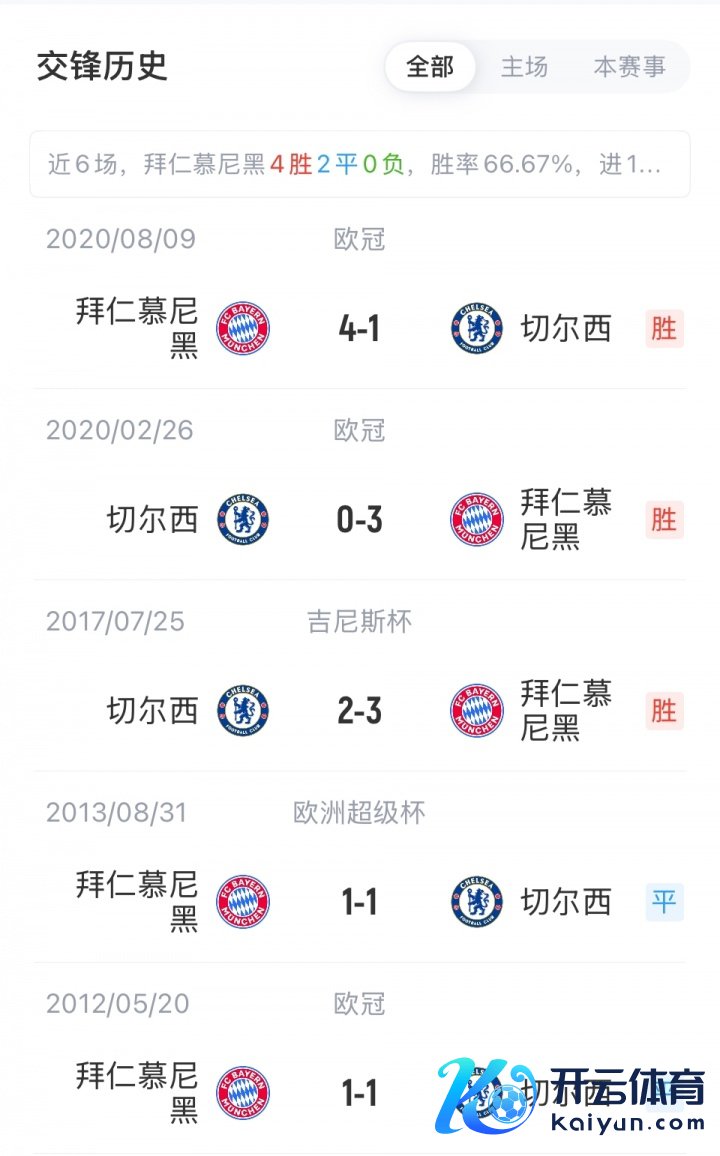Open the 2020/08/09 欧冠 match, score 4-1

[360, 328]
